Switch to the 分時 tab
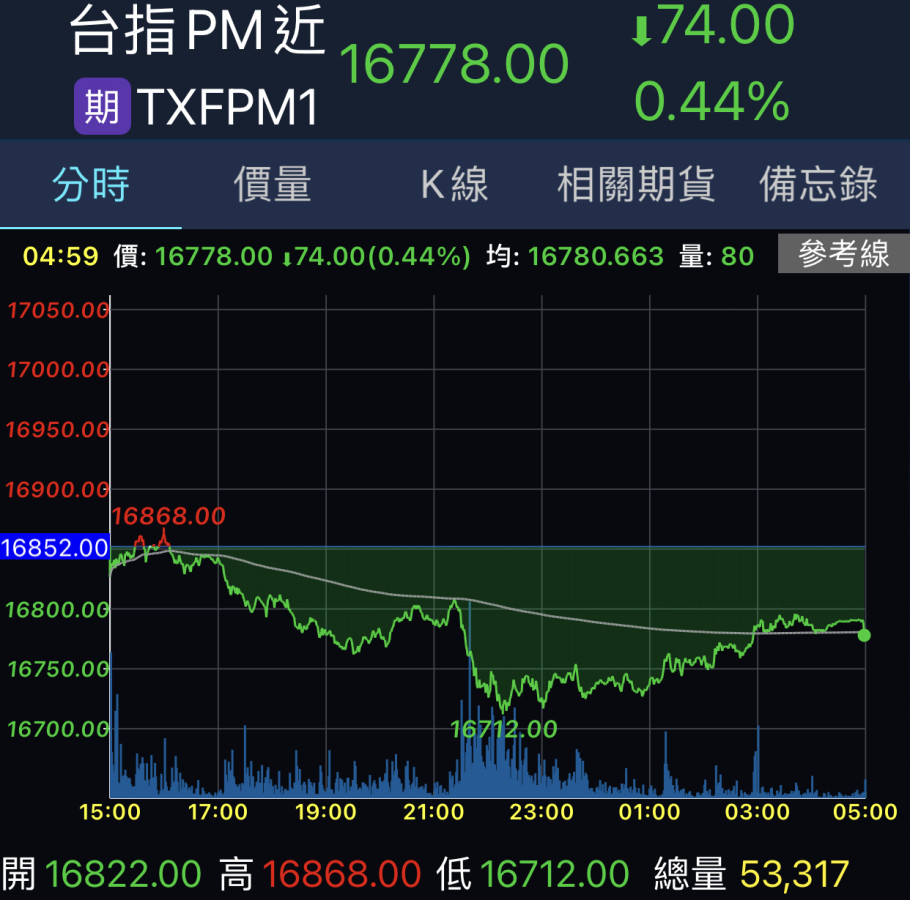Image resolution: width=910 pixels, height=900 pixels. (x=91, y=185)
